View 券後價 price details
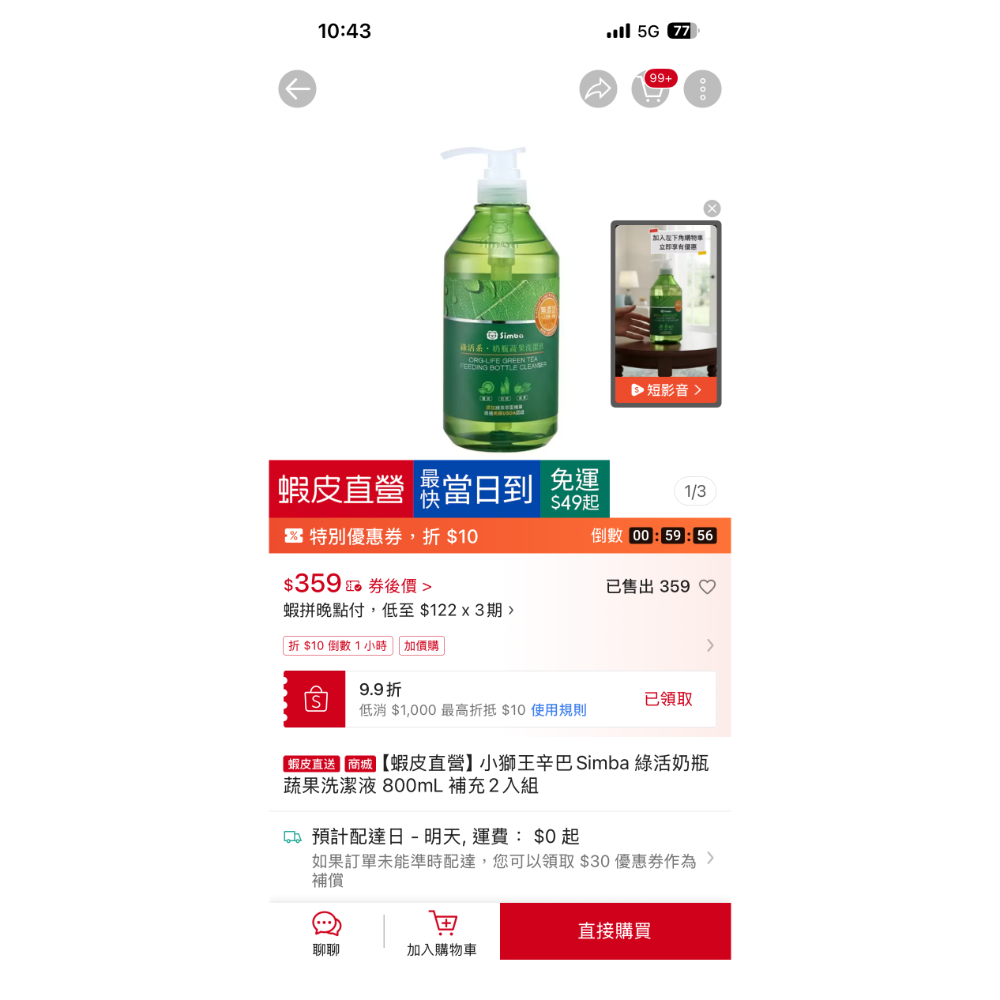This screenshot has width=1000, height=1000. point(400,586)
